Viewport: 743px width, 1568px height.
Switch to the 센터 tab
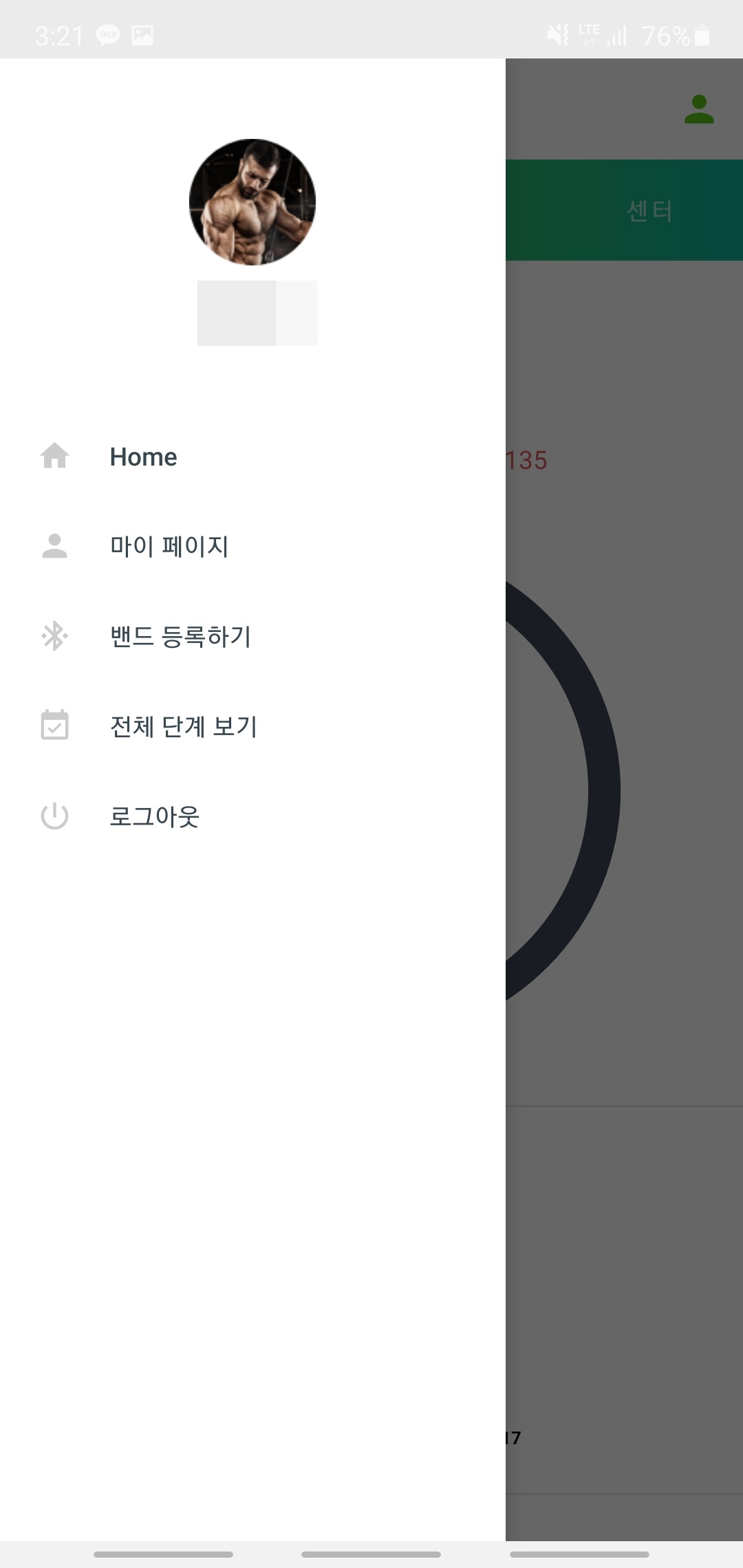649,210
